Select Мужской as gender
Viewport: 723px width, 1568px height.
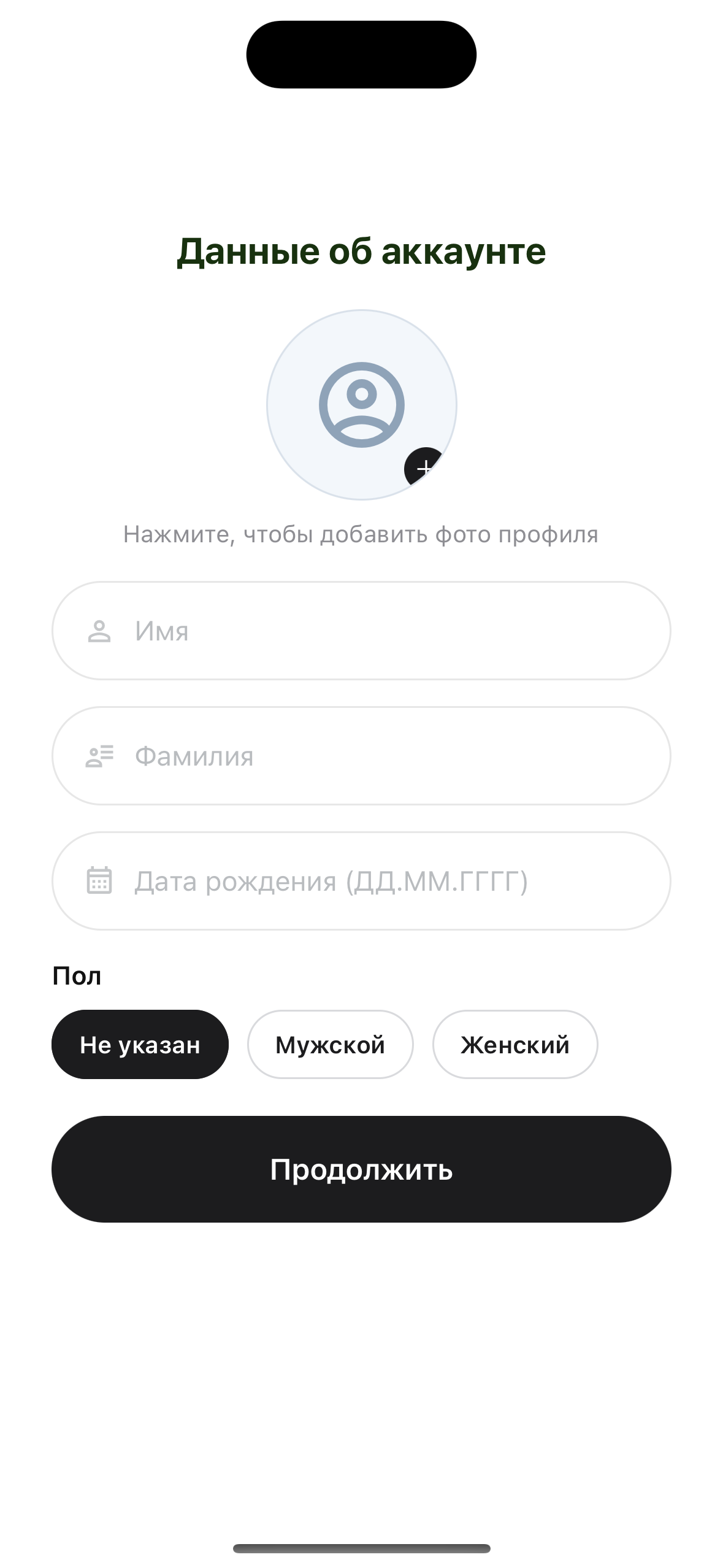pyautogui.click(x=330, y=1044)
